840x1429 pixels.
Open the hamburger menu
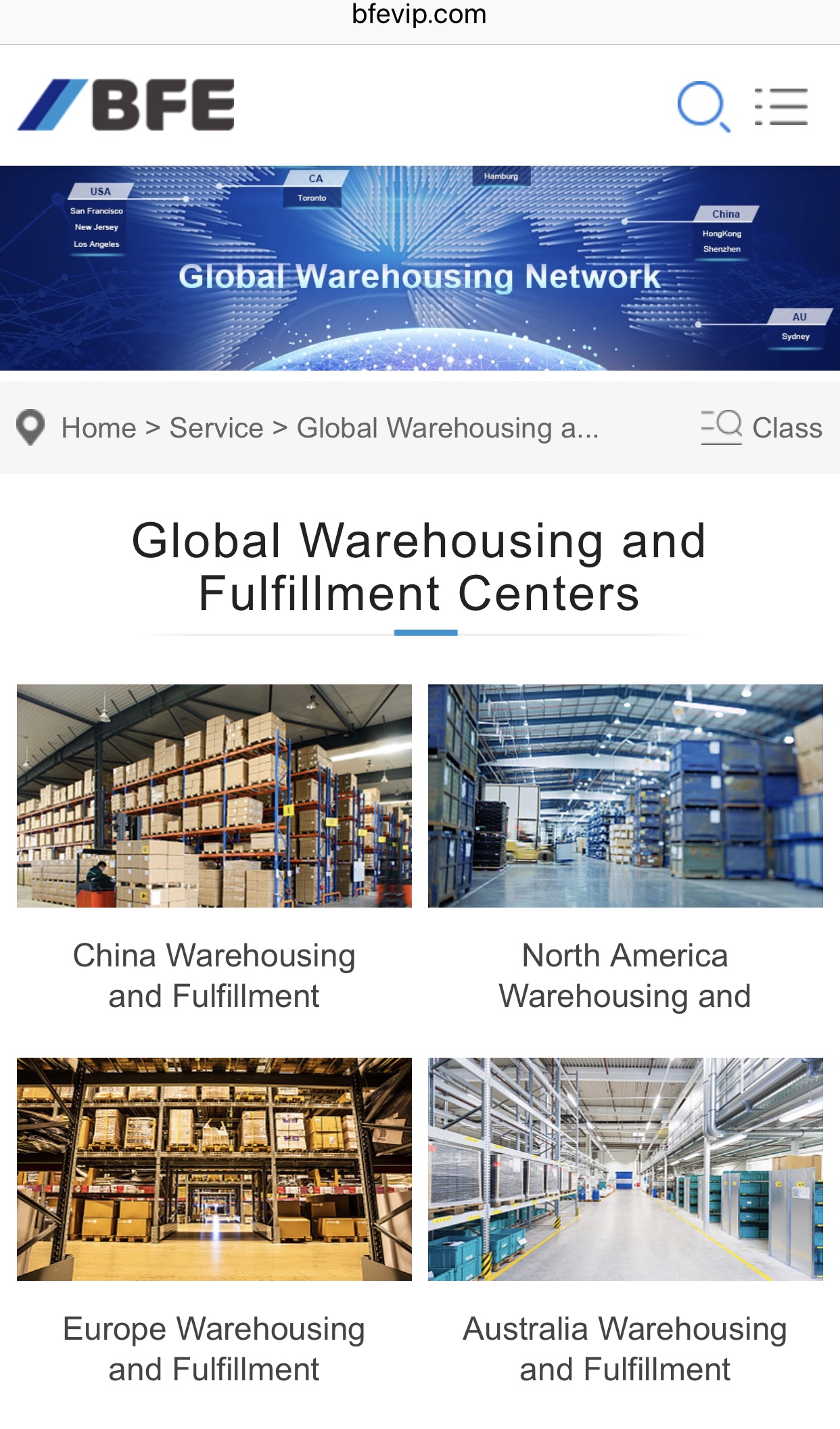(781, 107)
